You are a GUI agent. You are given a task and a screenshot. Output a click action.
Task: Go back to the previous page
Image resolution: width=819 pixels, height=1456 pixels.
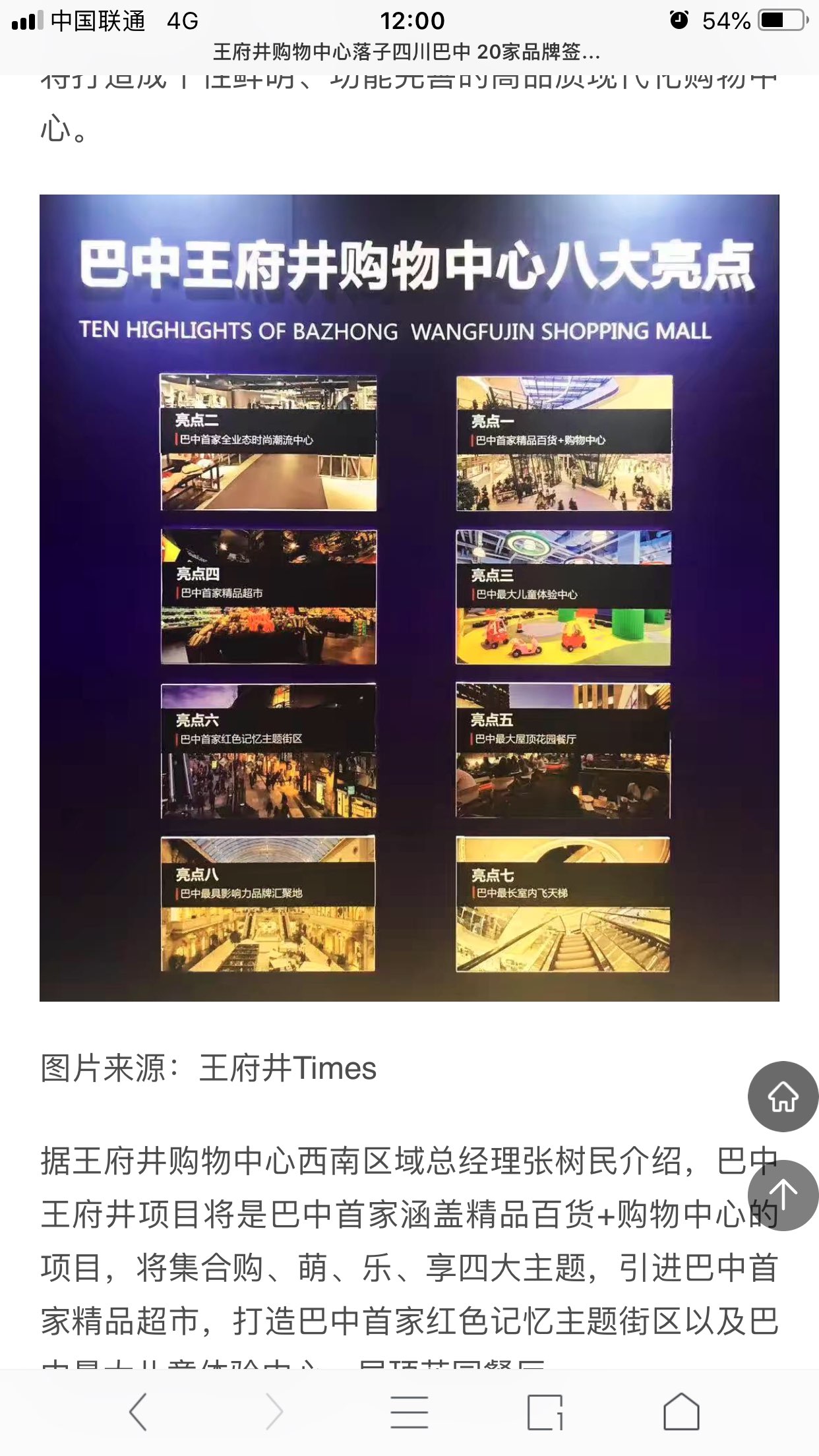pyautogui.click(x=138, y=1412)
